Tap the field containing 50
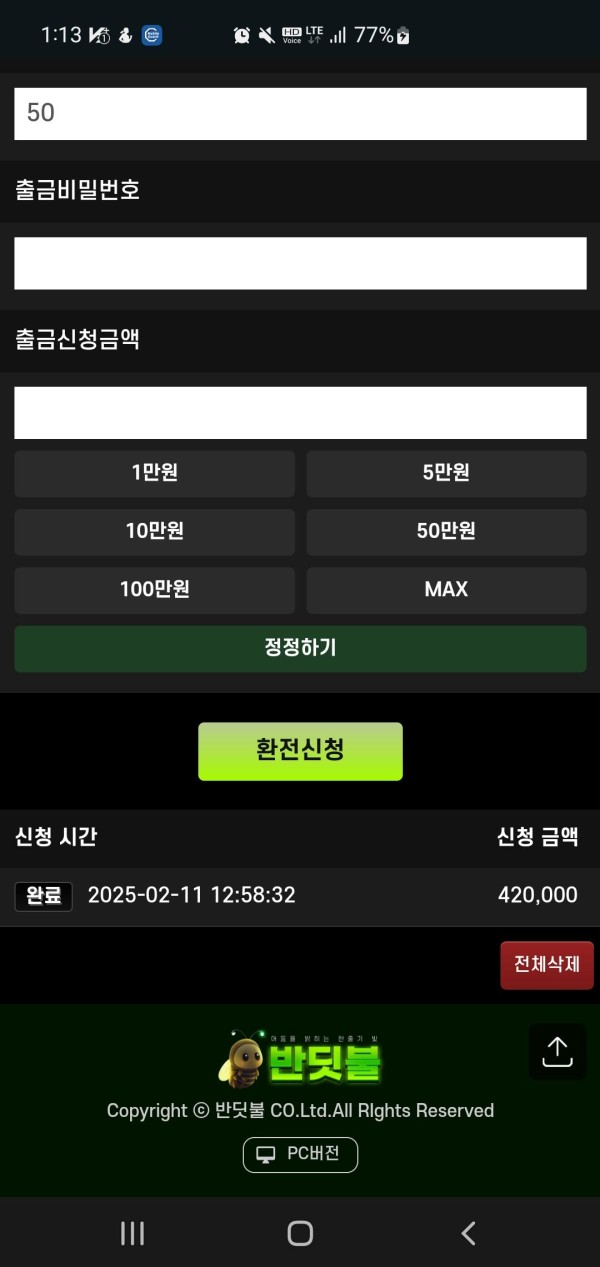This screenshot has height=1267, width=600. tap(300, 114)
